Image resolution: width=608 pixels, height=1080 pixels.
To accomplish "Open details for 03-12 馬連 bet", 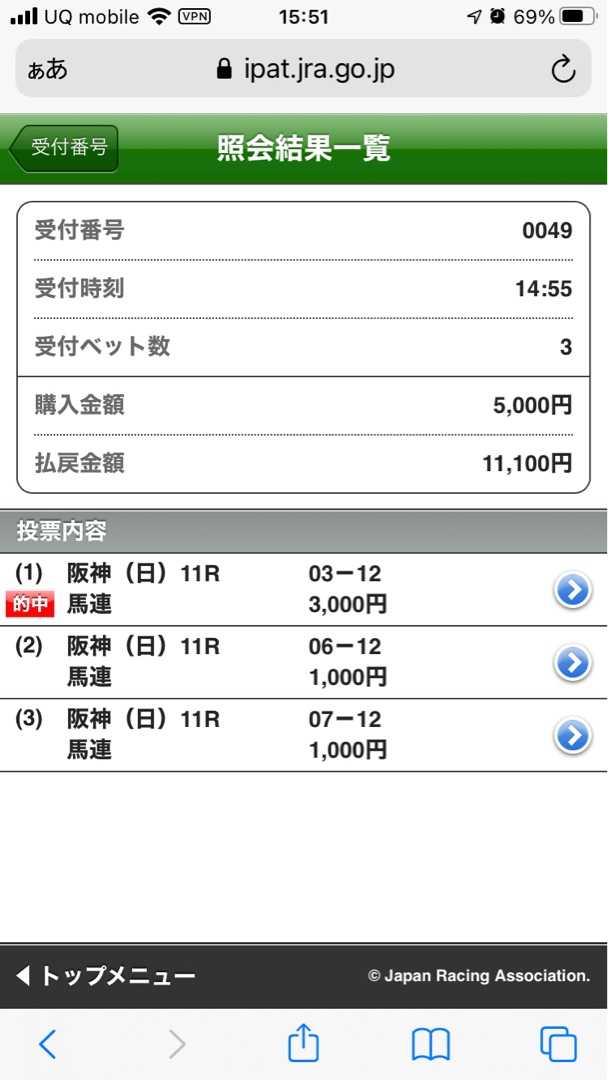I will (572, 591).
